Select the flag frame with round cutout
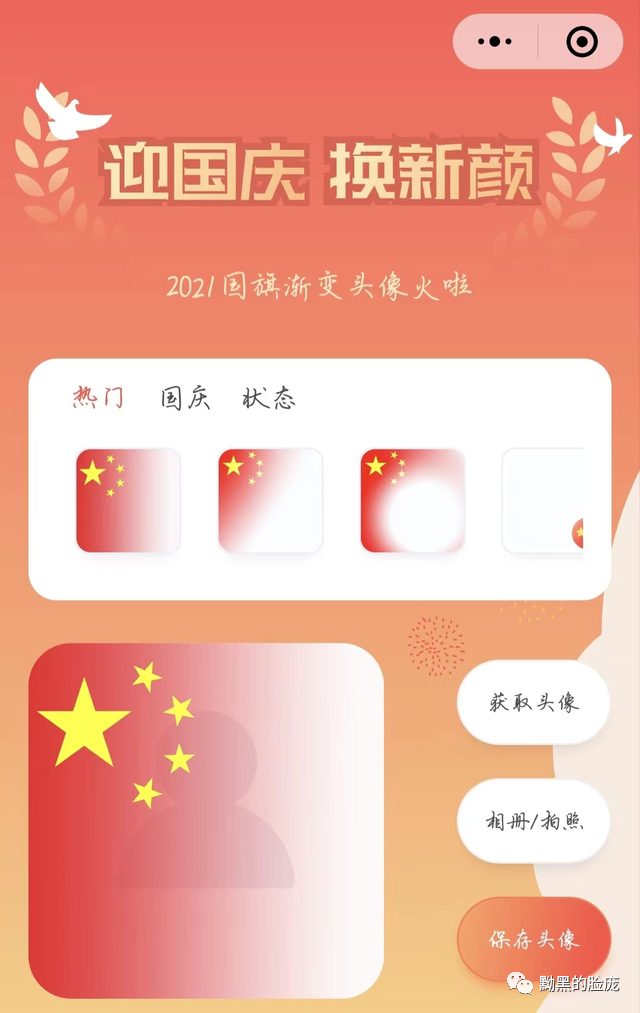This screenshot has width=640, height=1013. [412, 500]
